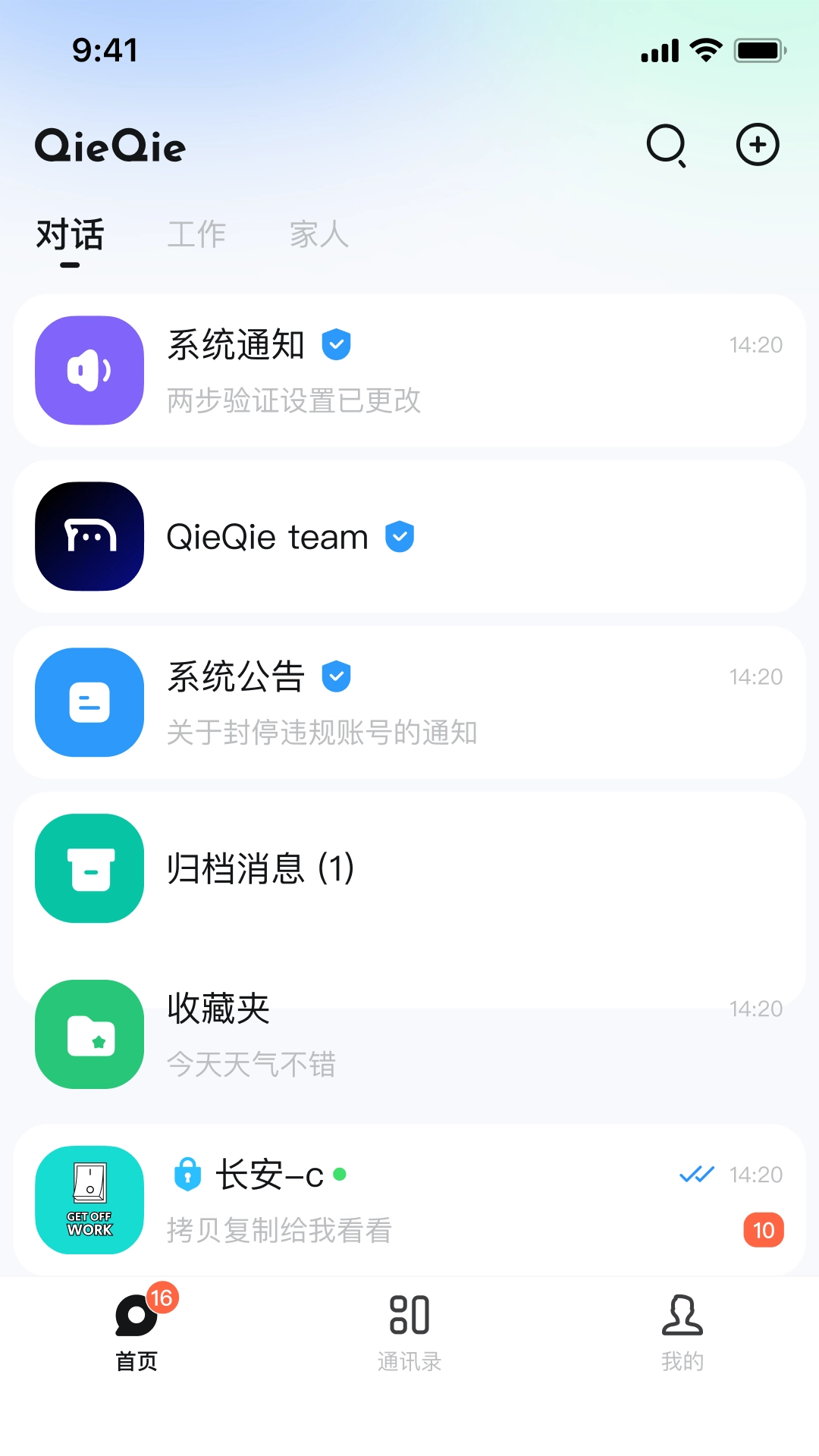Open the 系统公告 announcement icon
Viewport: 819px width, 1456px height.
point(88,702)
